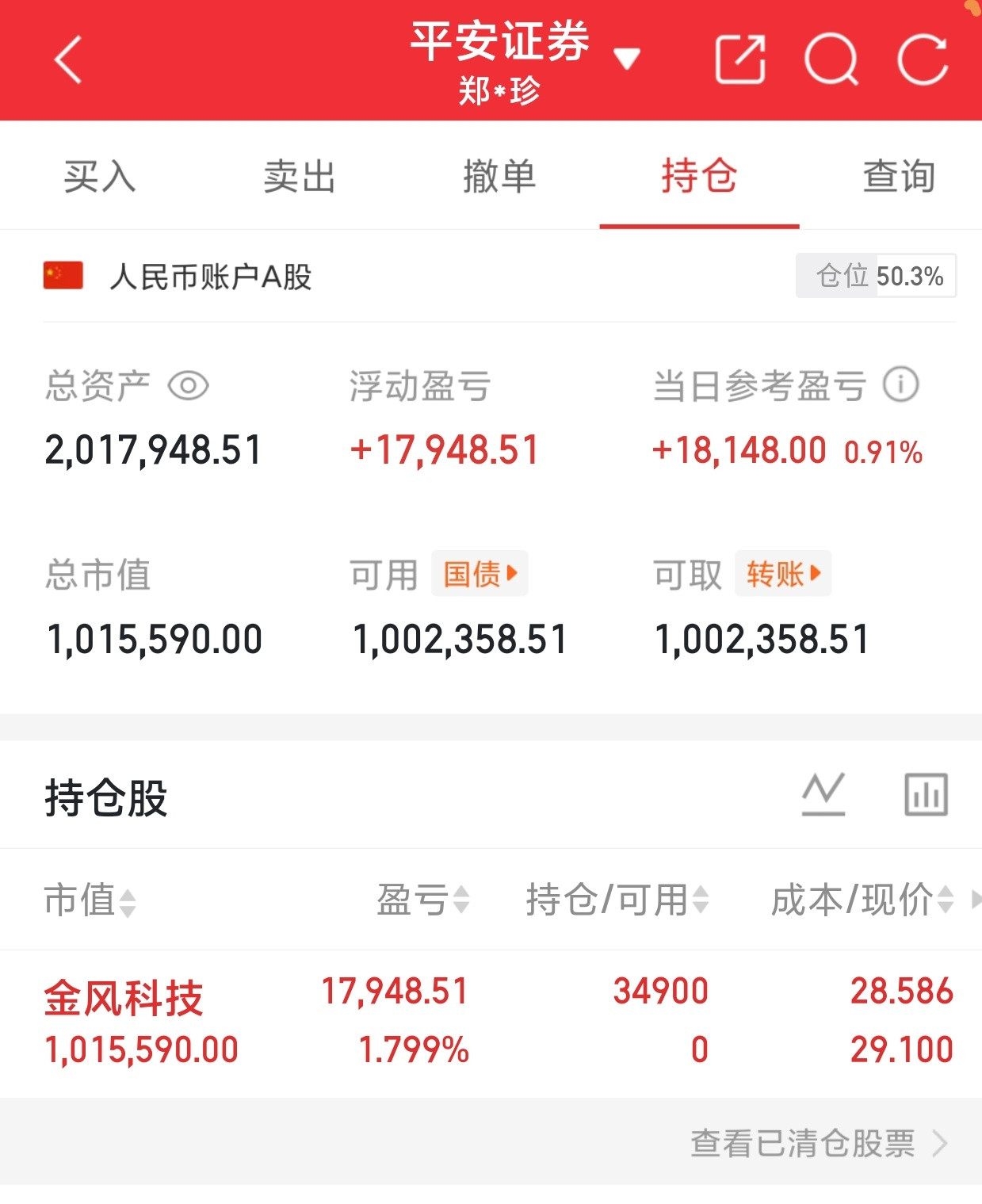Toggle asset visibility with the eye icon
This screenshot has height=1204, width=982.
(x=188, y=384)
